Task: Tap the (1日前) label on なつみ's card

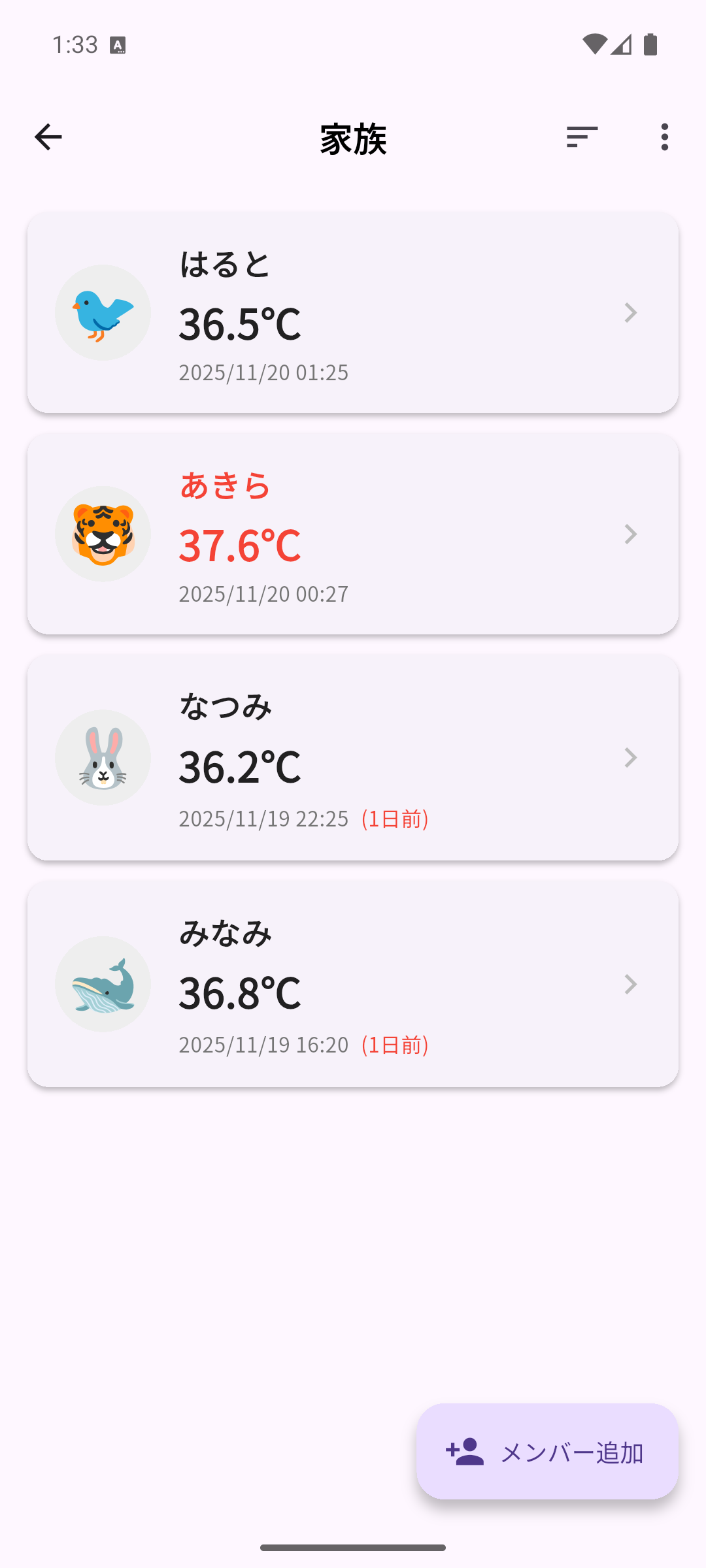Action: point(394,819)
